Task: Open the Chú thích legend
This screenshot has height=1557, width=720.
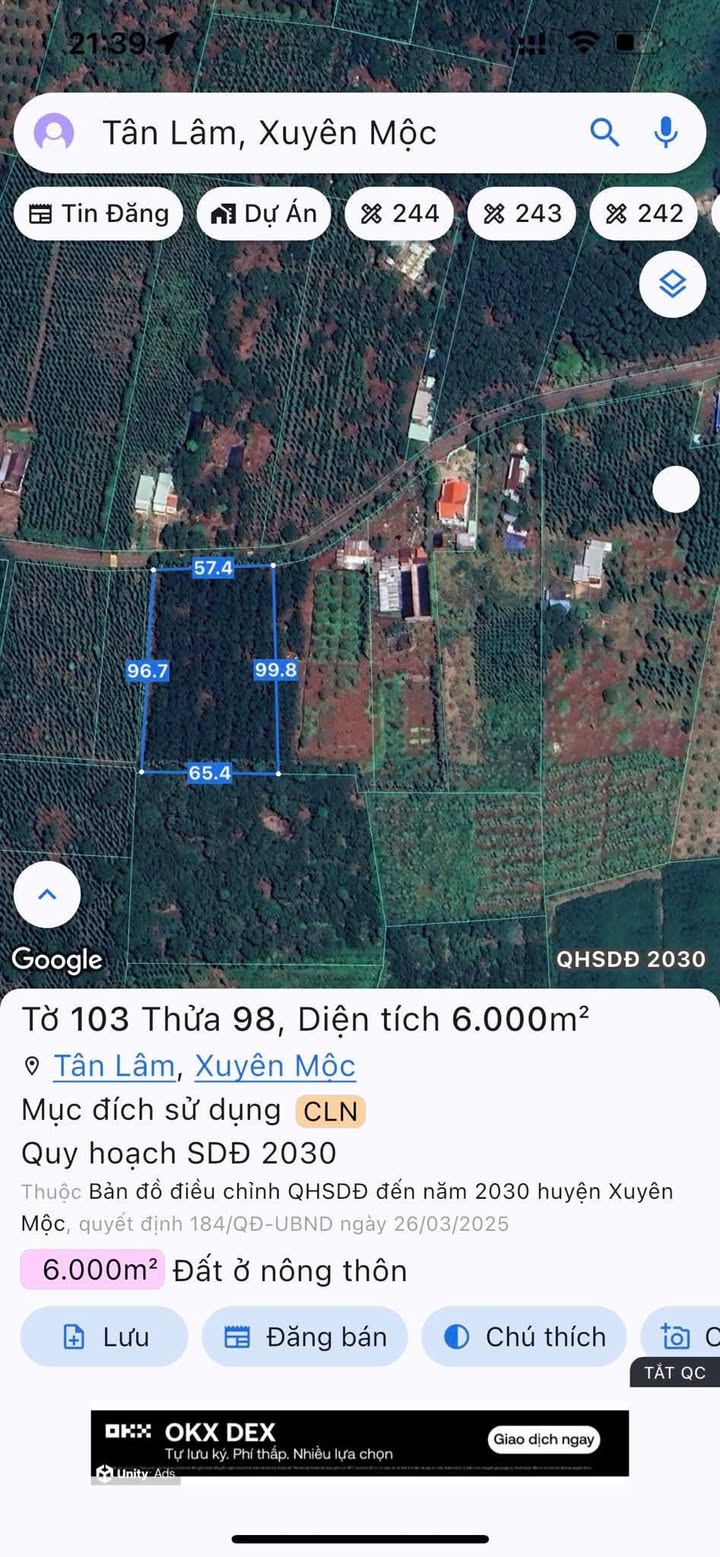Action: click(525, 1337)
